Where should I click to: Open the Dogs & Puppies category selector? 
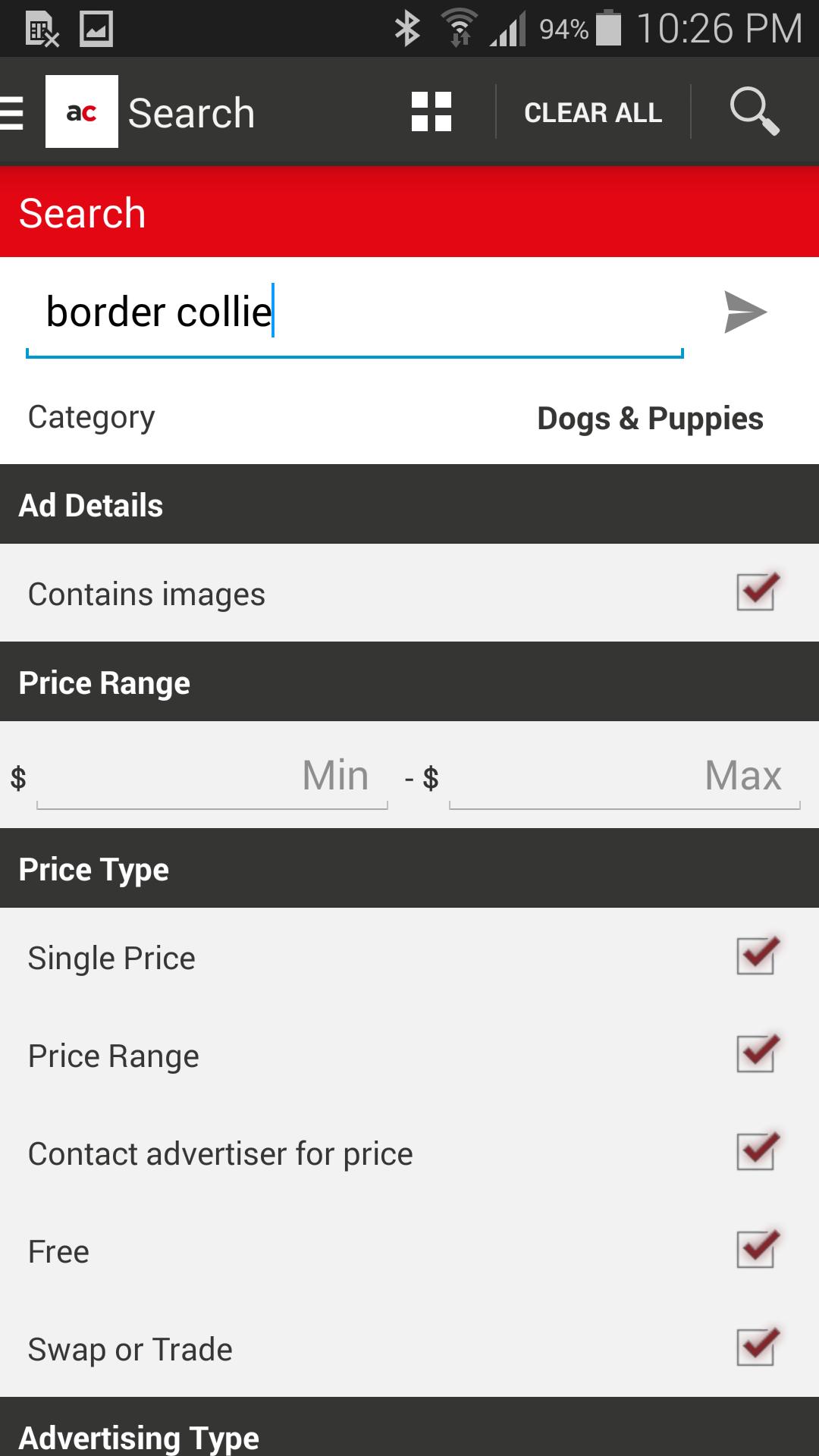[x=648, y=418]
